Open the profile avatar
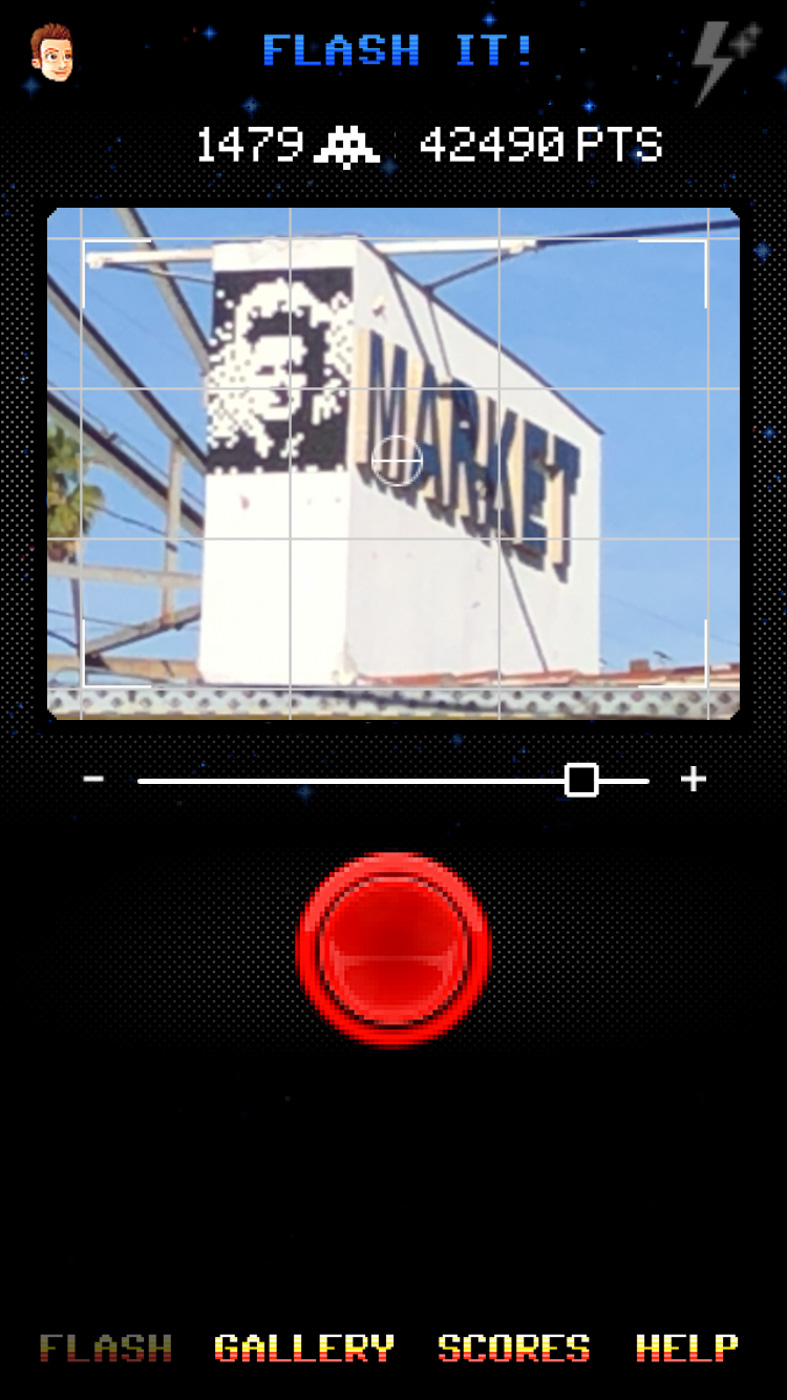787x1400 pixels. pos(52,53)
